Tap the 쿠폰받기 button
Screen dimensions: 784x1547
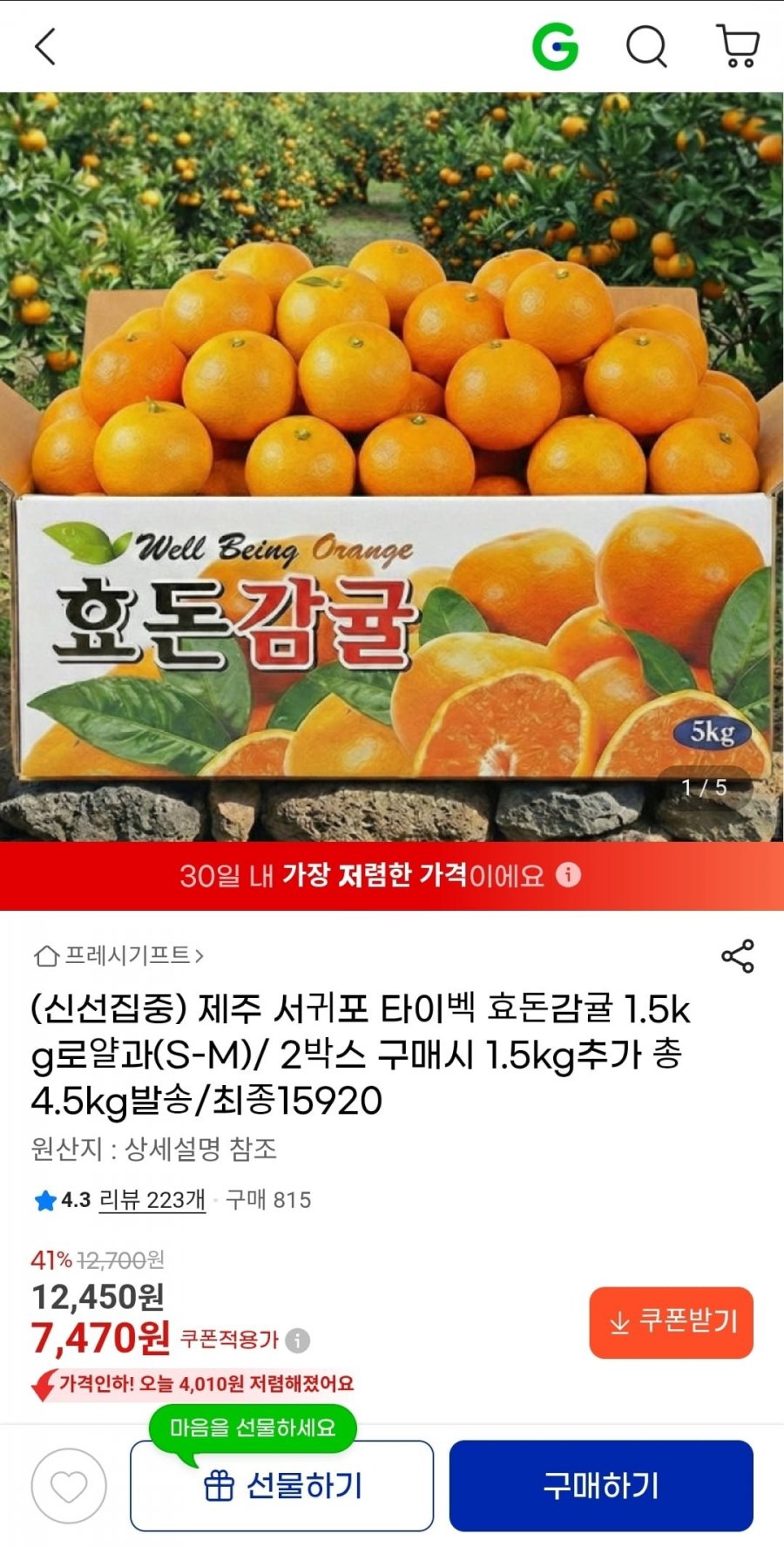click(671, 1322)
